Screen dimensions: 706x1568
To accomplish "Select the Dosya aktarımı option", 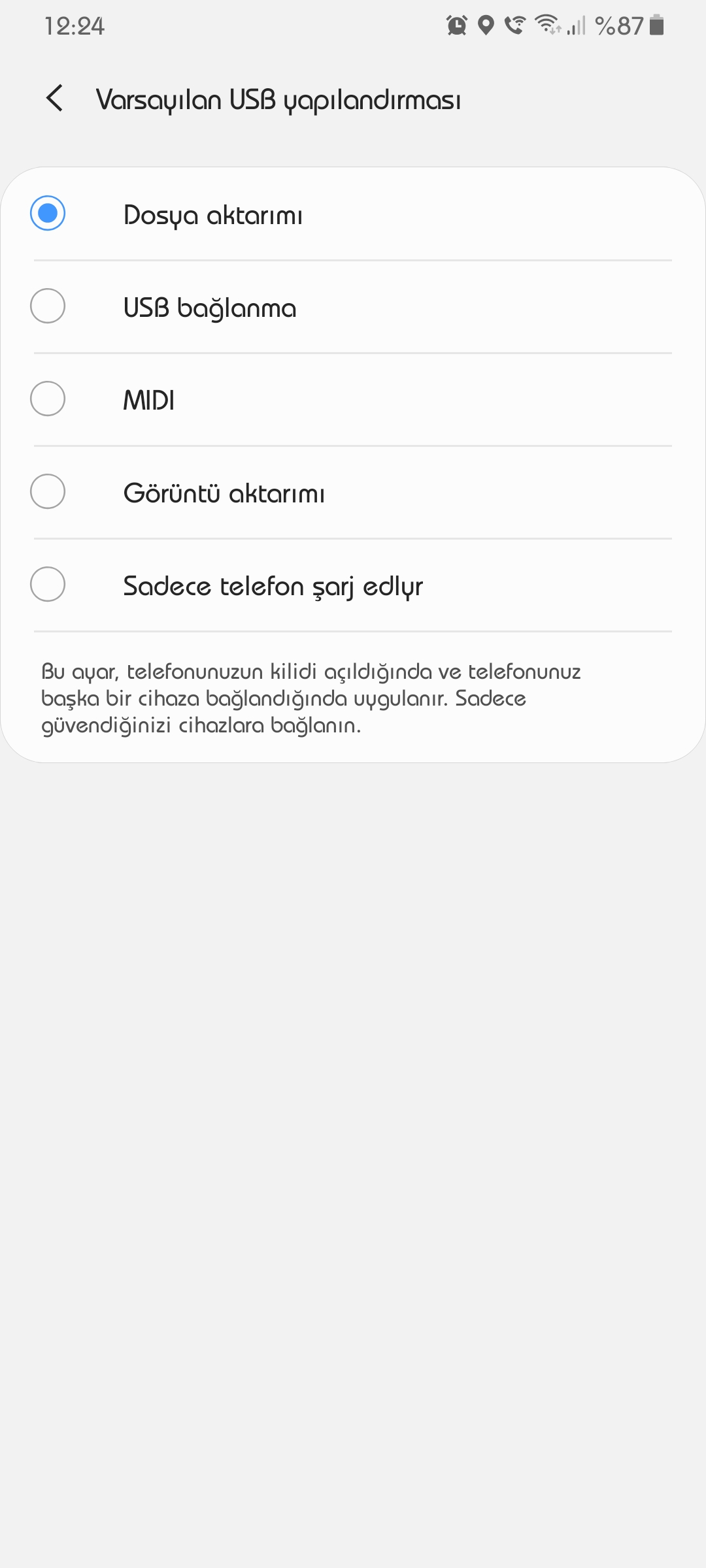I will point(353,214).
